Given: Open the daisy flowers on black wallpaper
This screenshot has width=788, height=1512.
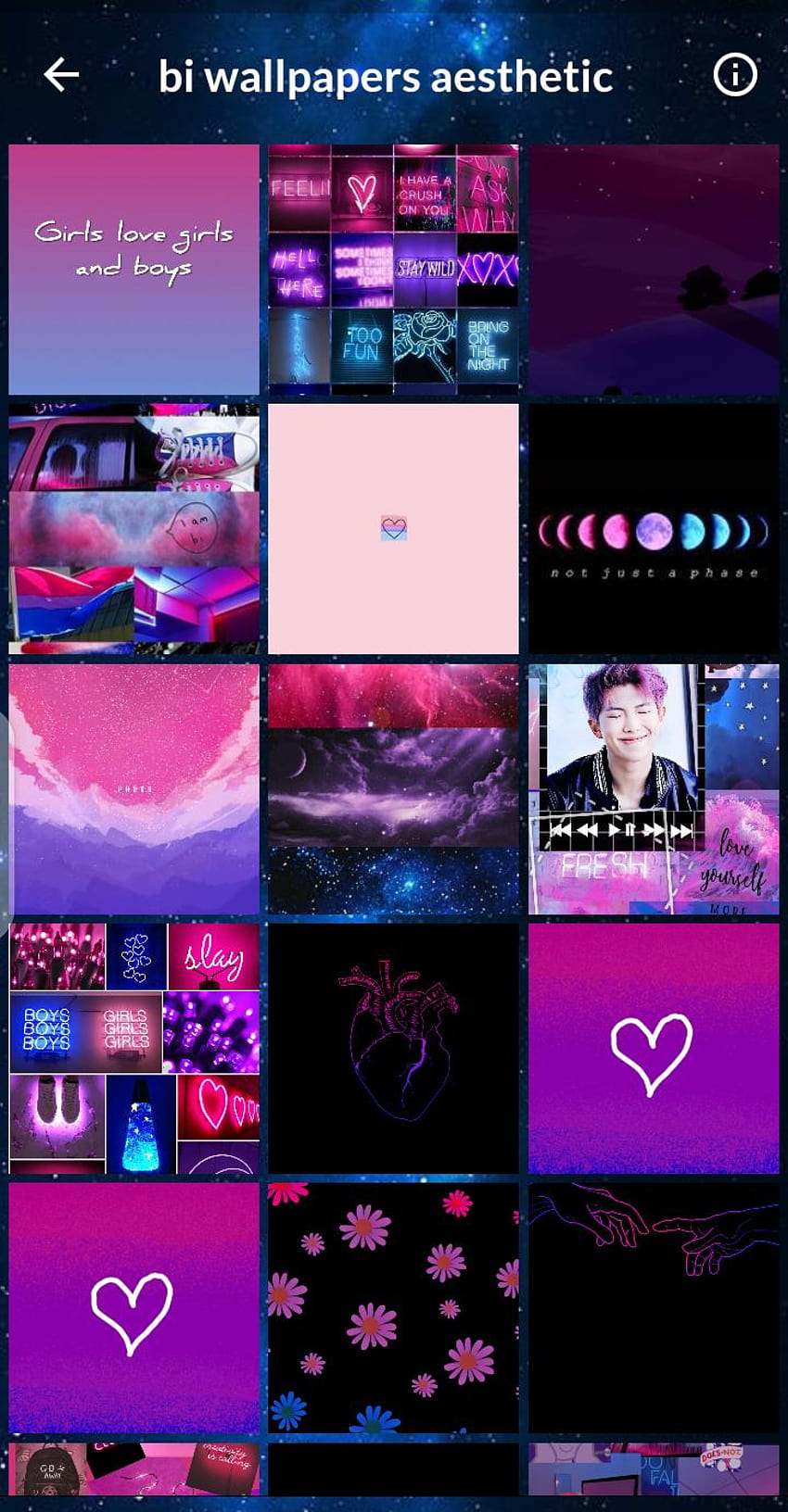Looking at the screenshot, I should coord(394,1307).
